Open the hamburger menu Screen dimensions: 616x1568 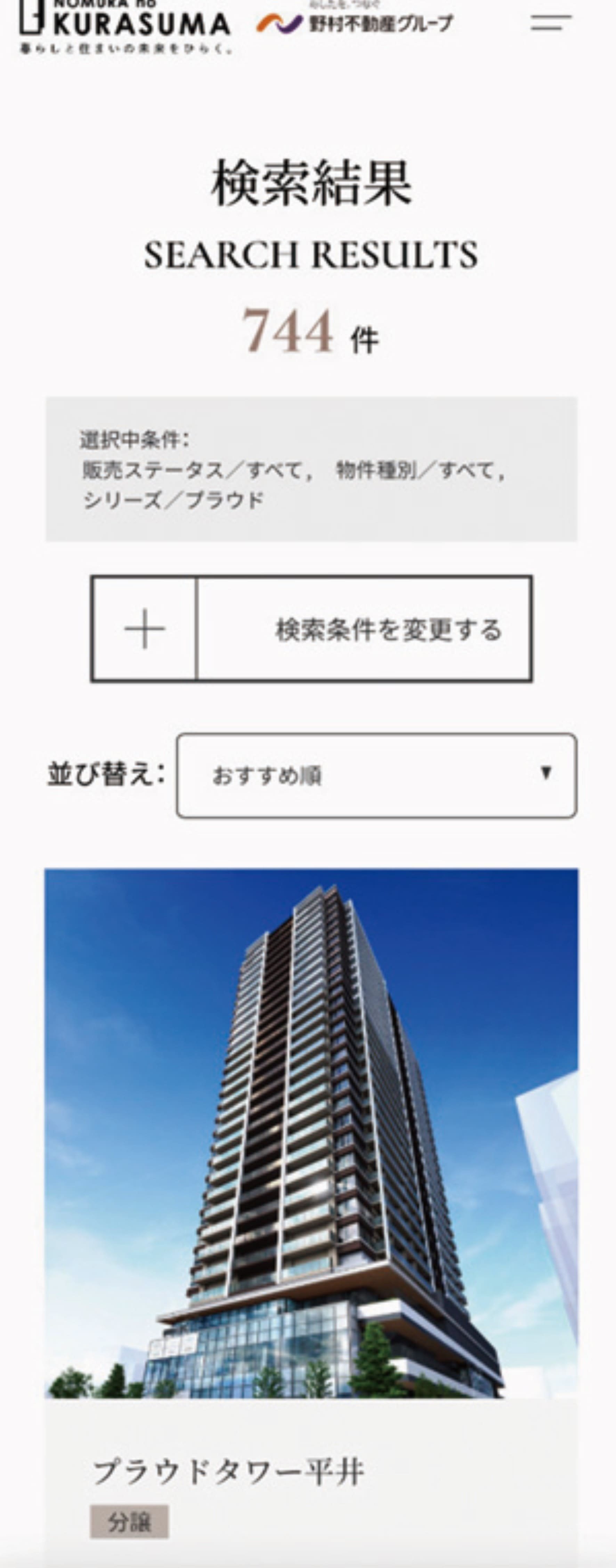550,23
